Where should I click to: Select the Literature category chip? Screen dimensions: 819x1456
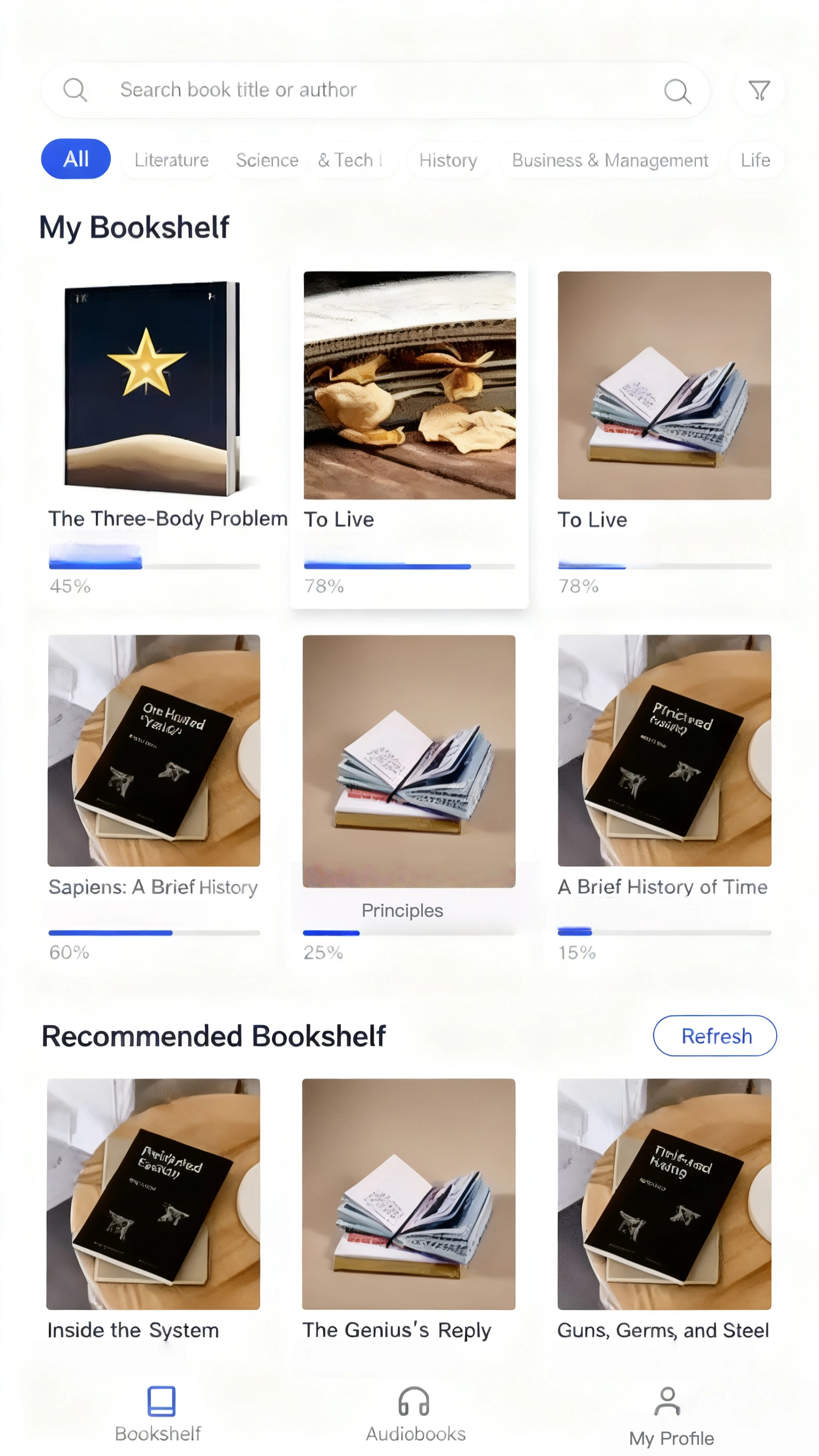click(x=171, y=160)
